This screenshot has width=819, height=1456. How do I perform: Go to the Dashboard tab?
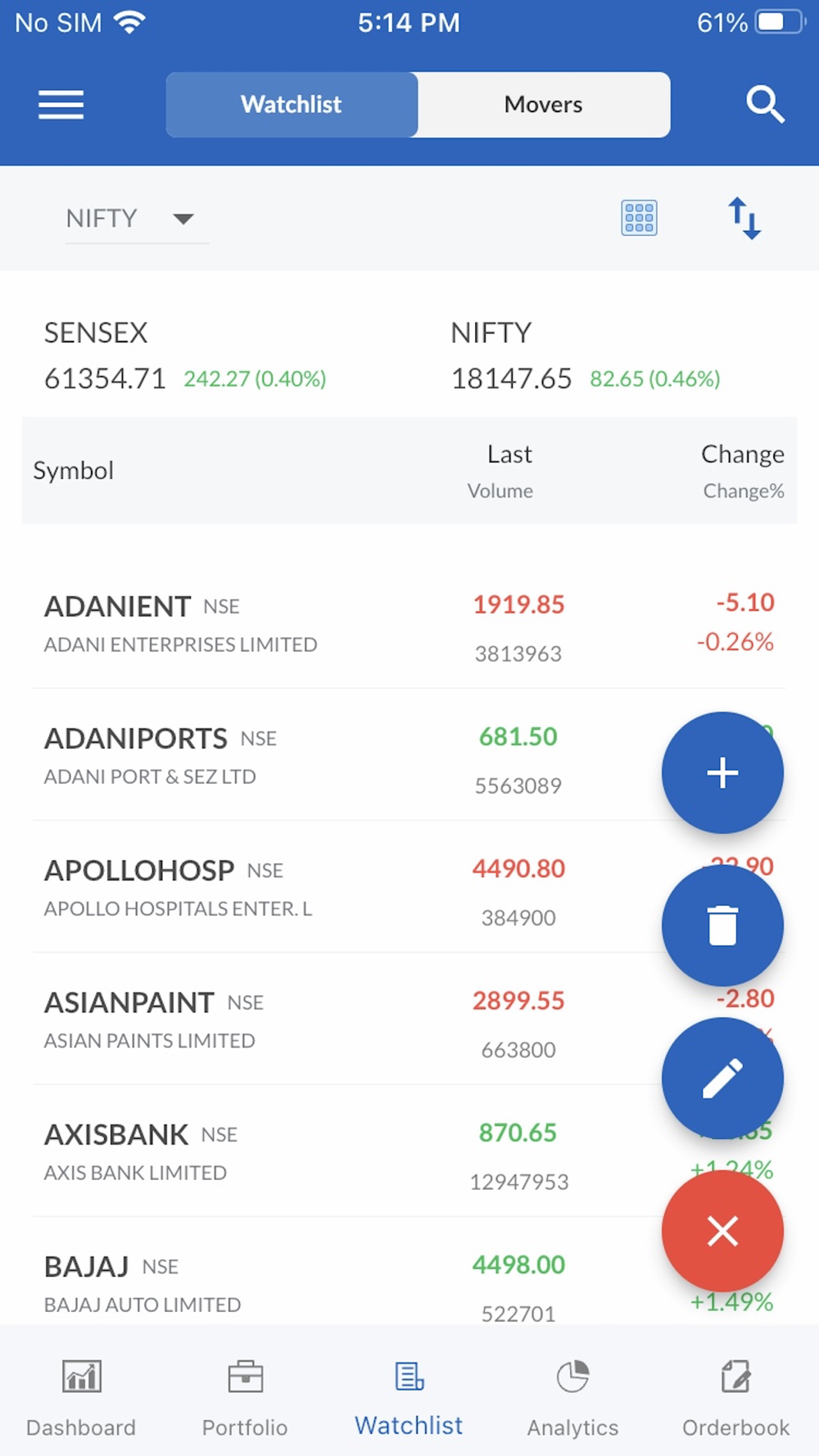81,1396
